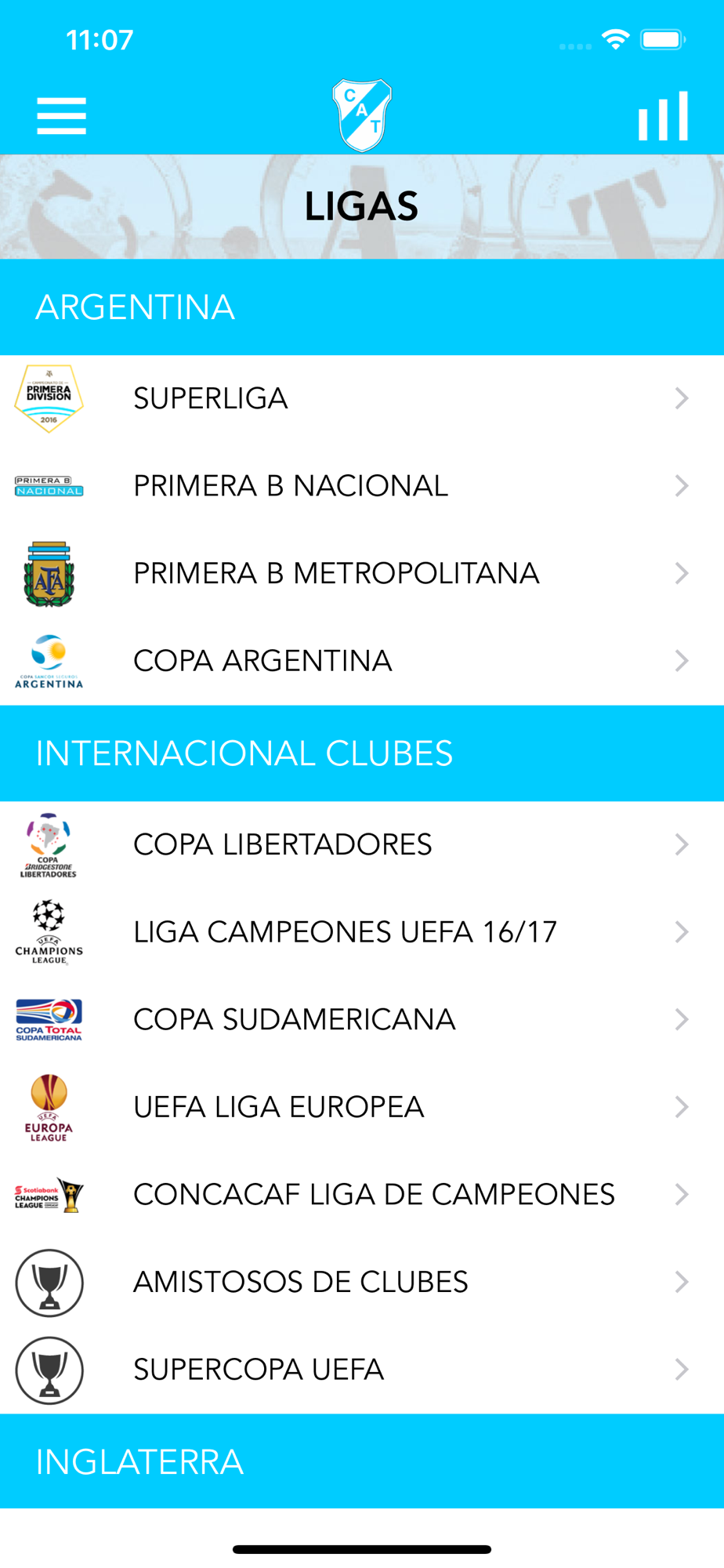The height and width of the screenshot is (1568, 724).
Task: Open the standings bar chart icon
Action: [663, 117]
